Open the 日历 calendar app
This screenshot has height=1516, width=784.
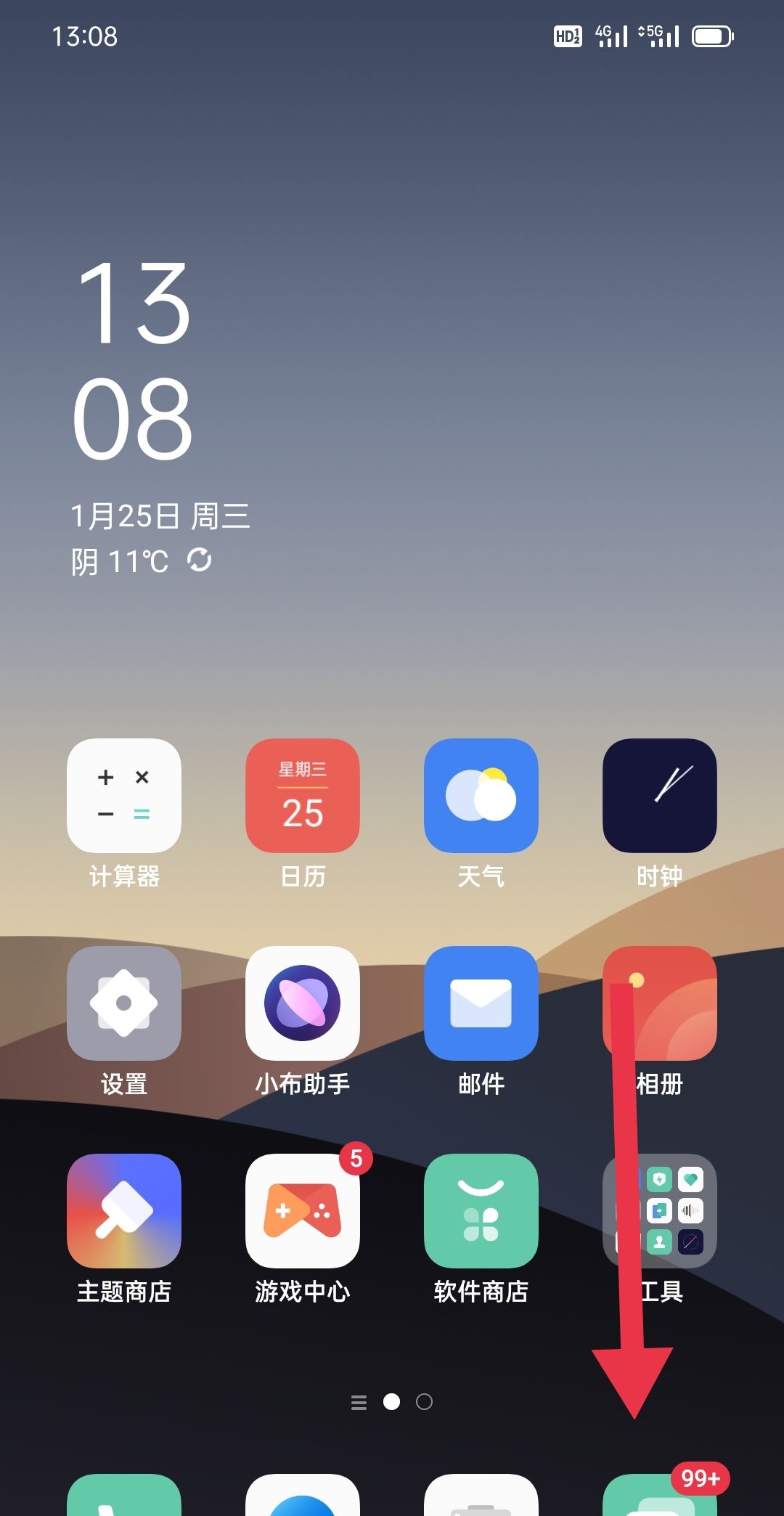[x=303, y=796]
